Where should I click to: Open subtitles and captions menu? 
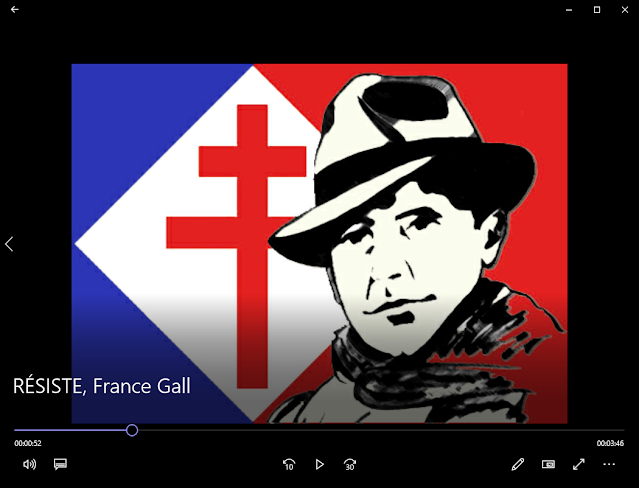[60, 464]
